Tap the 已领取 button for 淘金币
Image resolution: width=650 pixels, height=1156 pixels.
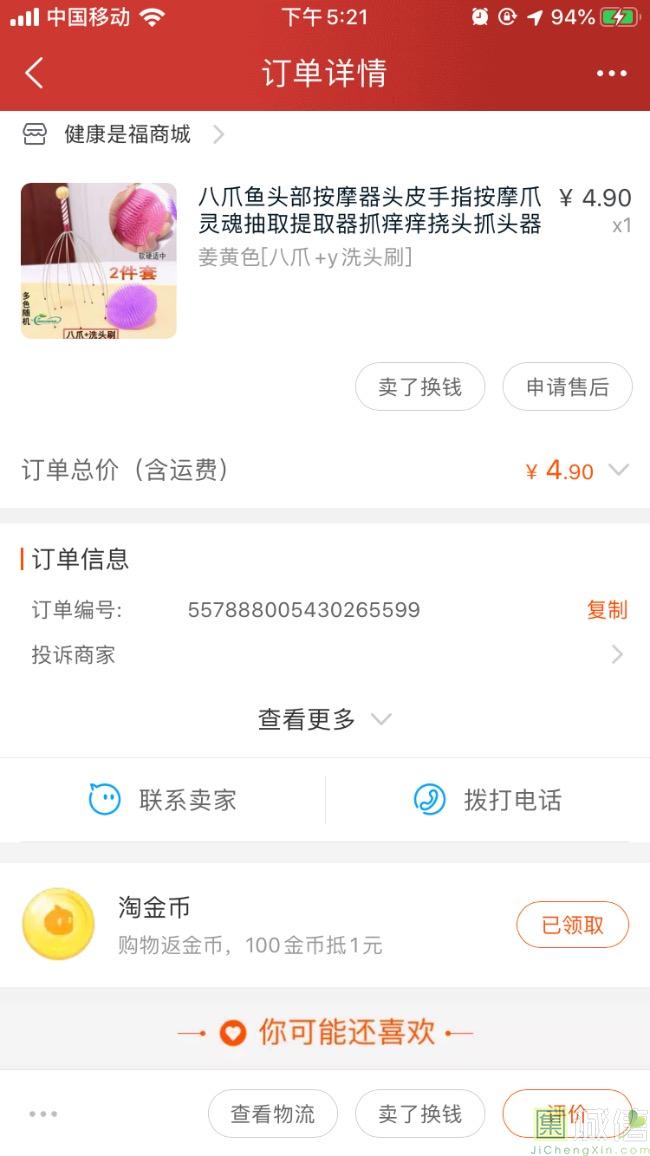click(x=572, y=925)
